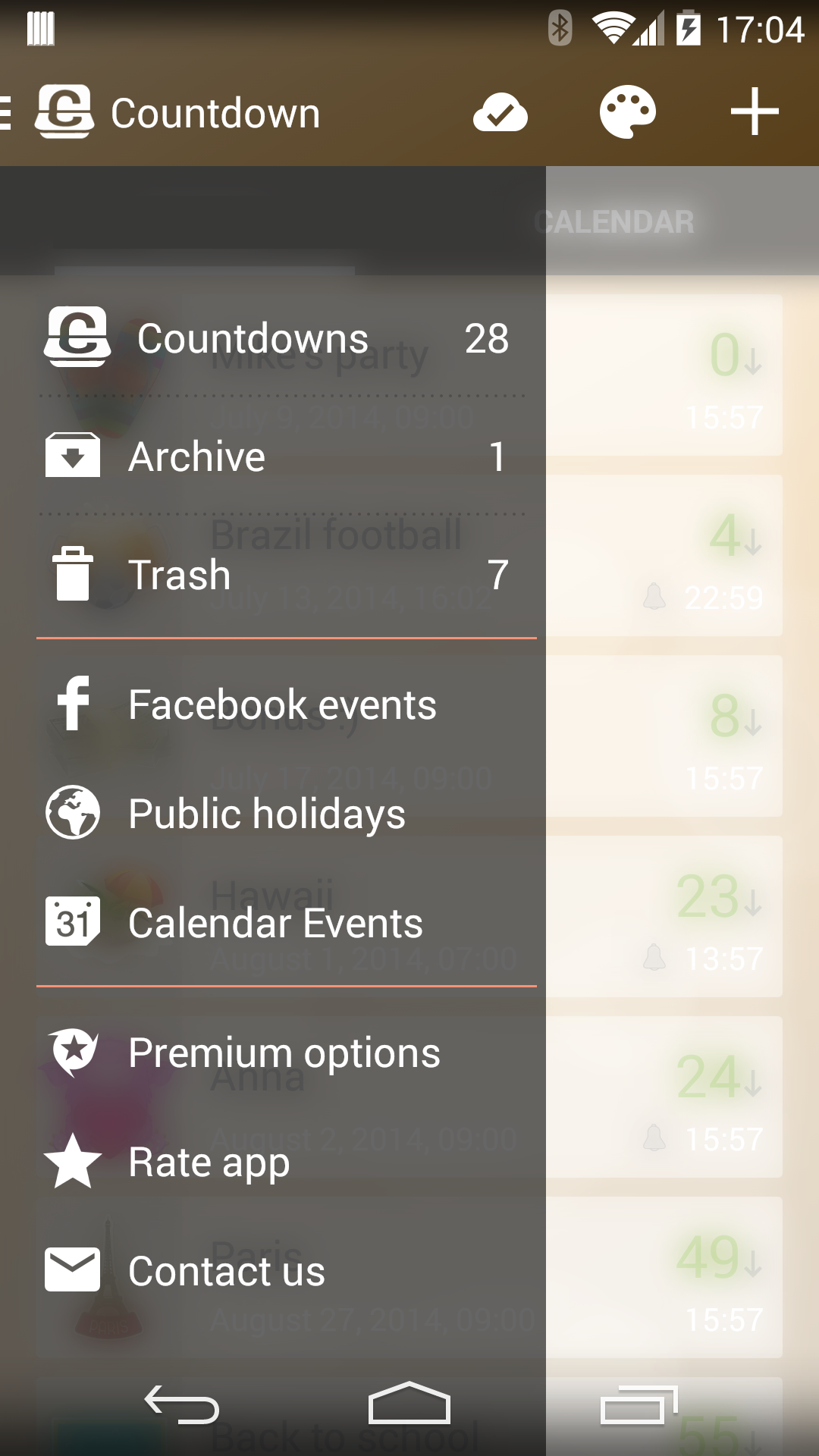
Task: Tap the star icon beside Rate app
Action: click(73, 1162)
